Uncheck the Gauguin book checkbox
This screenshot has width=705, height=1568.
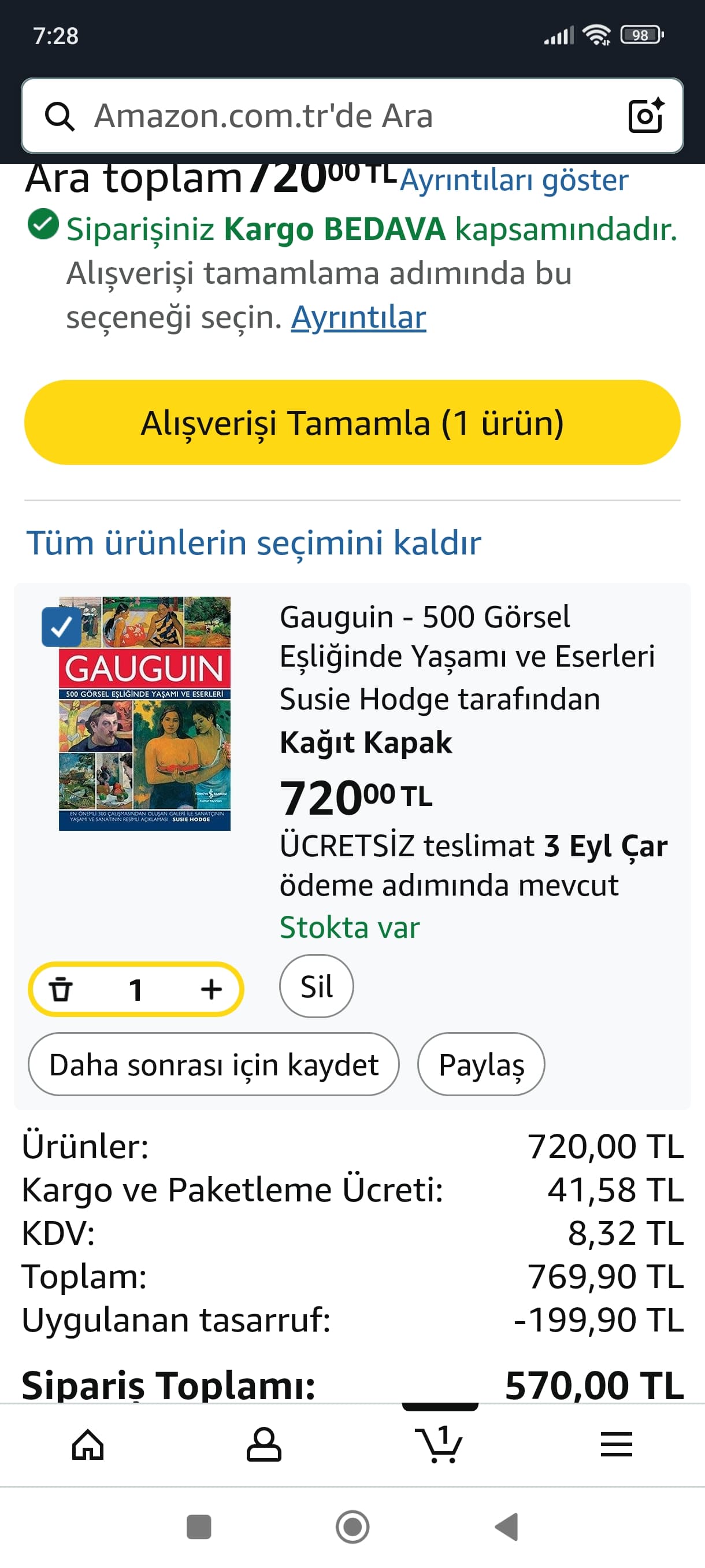click(x=61, y=627)
